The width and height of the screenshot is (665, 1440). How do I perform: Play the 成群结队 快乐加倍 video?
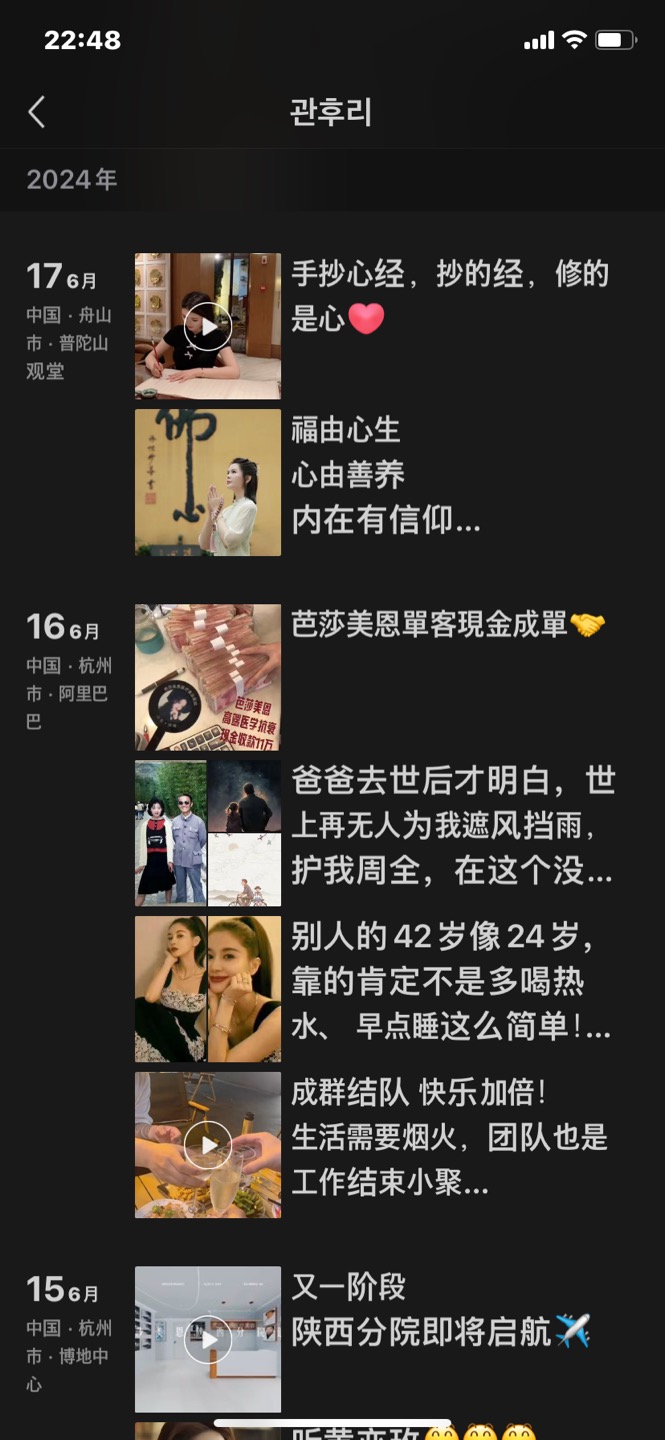(208, 1145)
